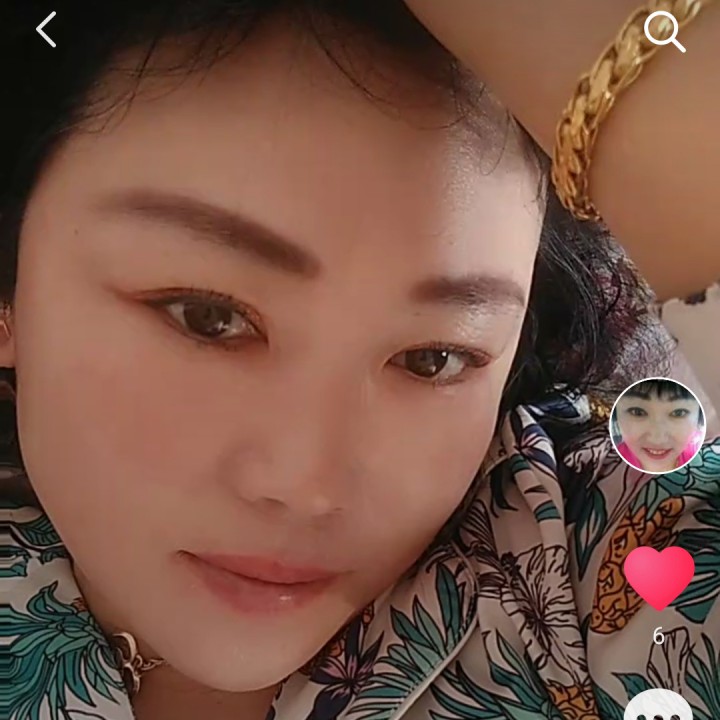Go back using the top-left arrow
Screen dimensions: 720x720
[46, 30]
